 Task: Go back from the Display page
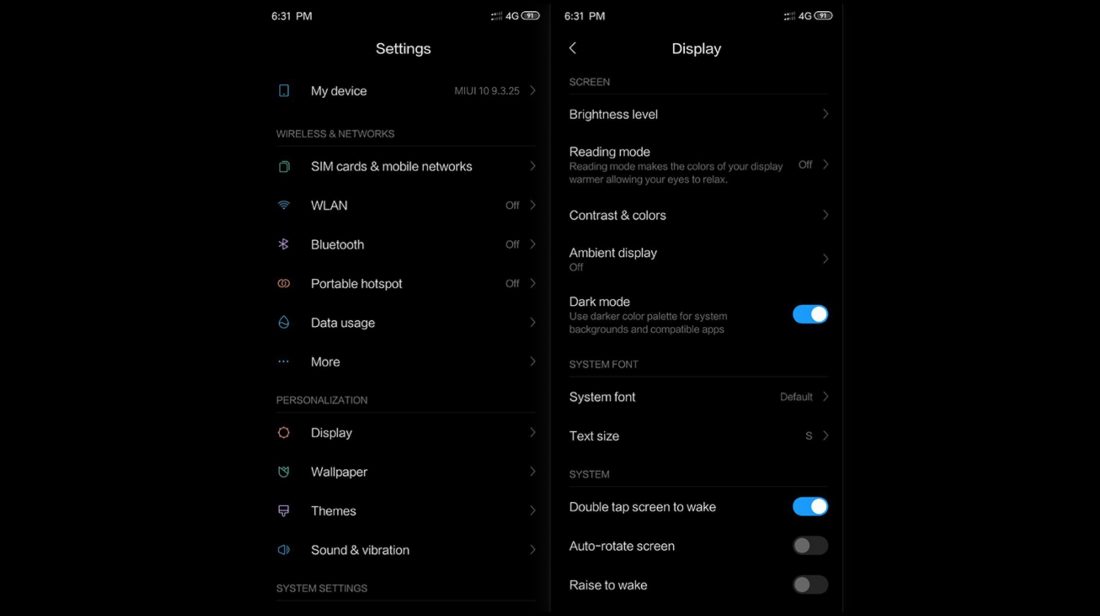573,48
